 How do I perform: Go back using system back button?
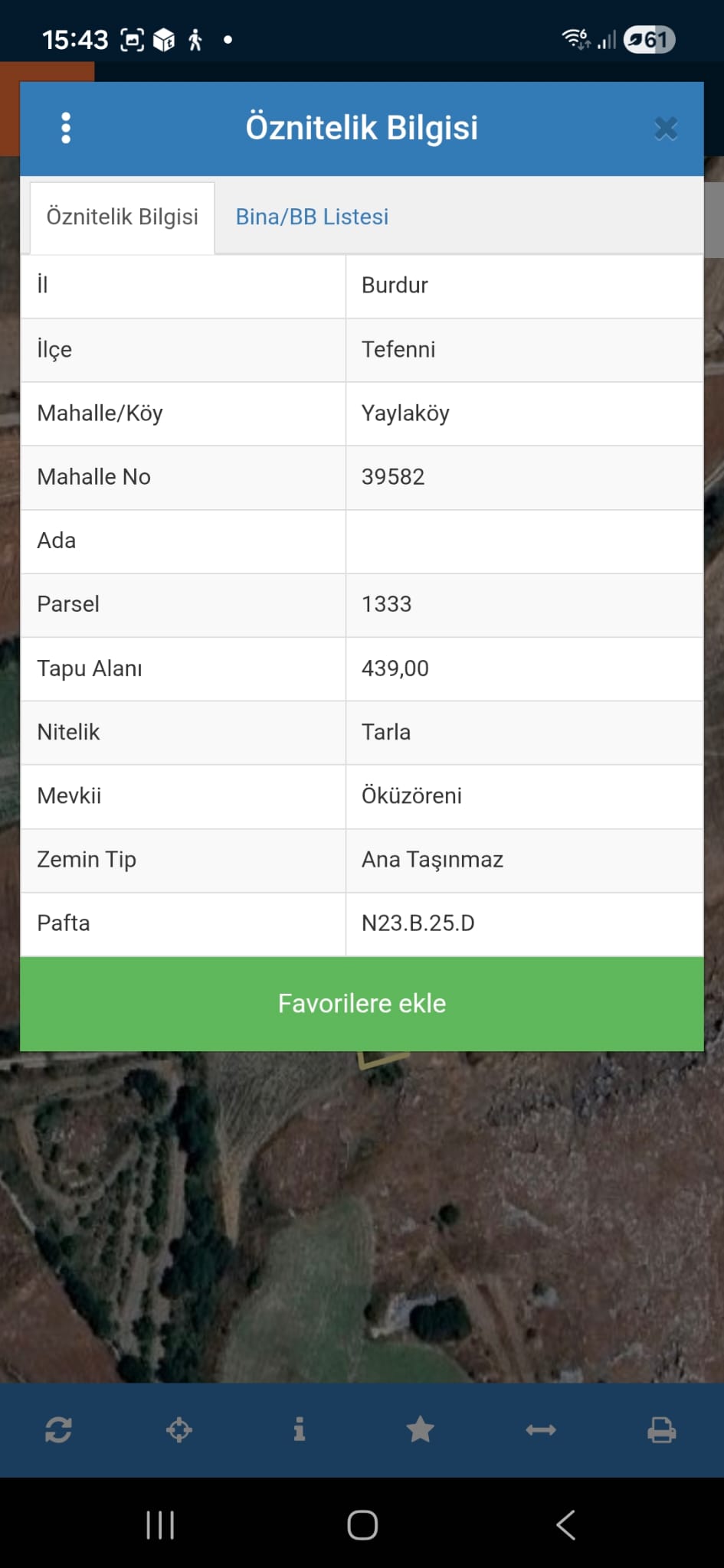[x=565, y=1525]
